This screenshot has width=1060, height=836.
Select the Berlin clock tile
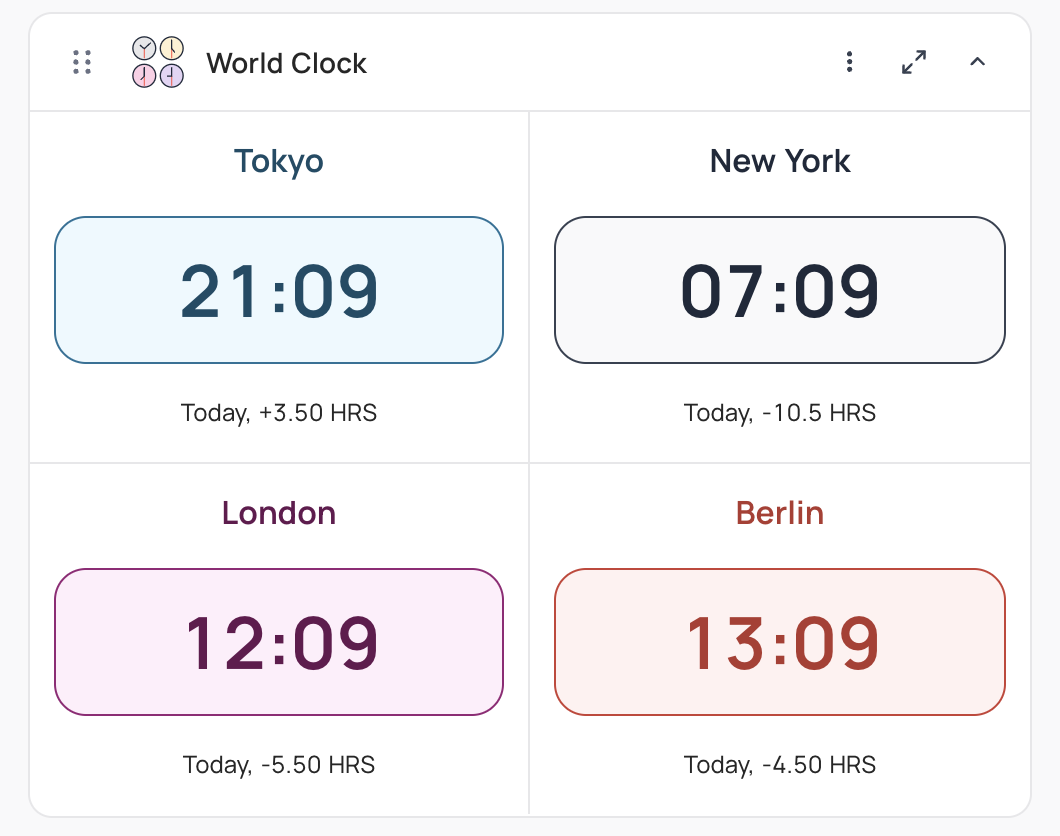tap(779, 642)
